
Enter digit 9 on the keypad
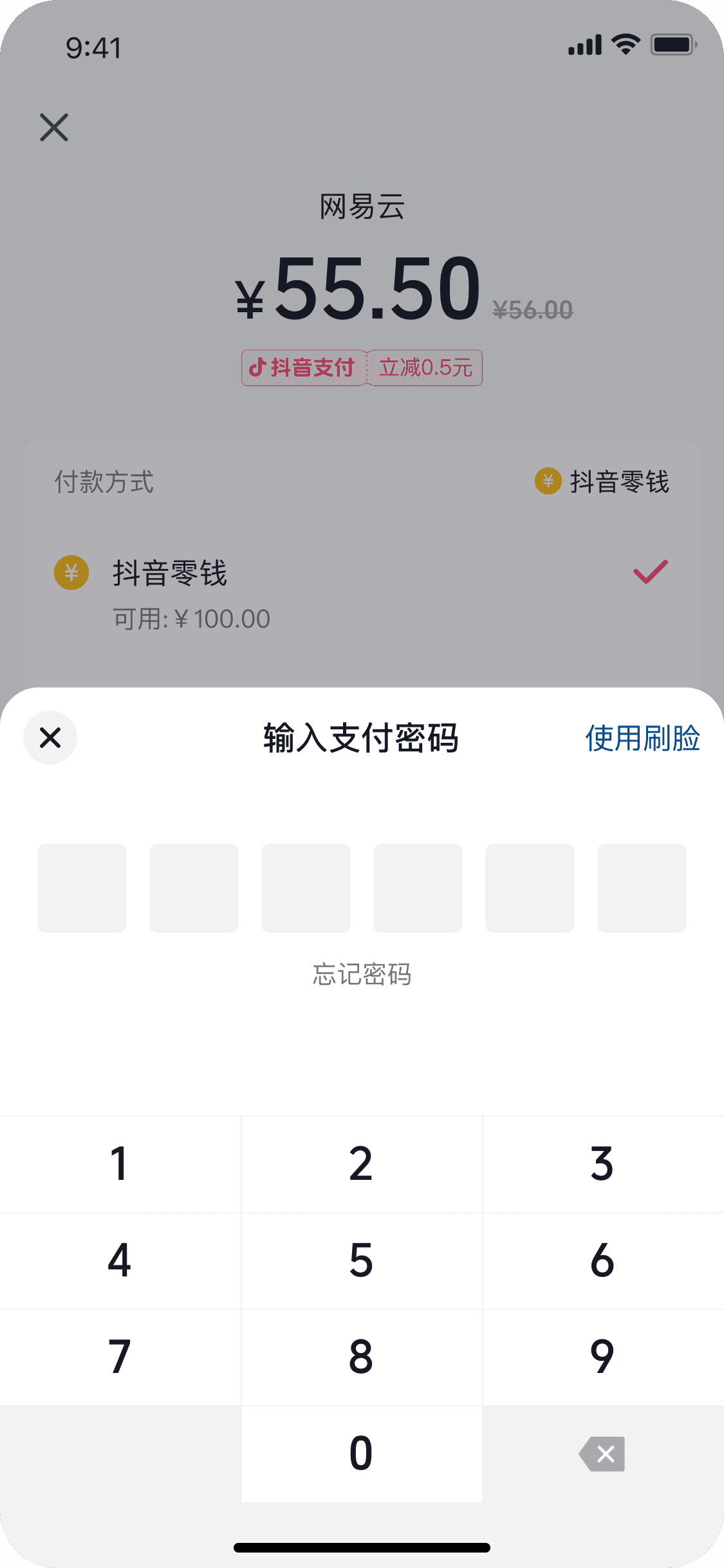tap(603, 1357)
